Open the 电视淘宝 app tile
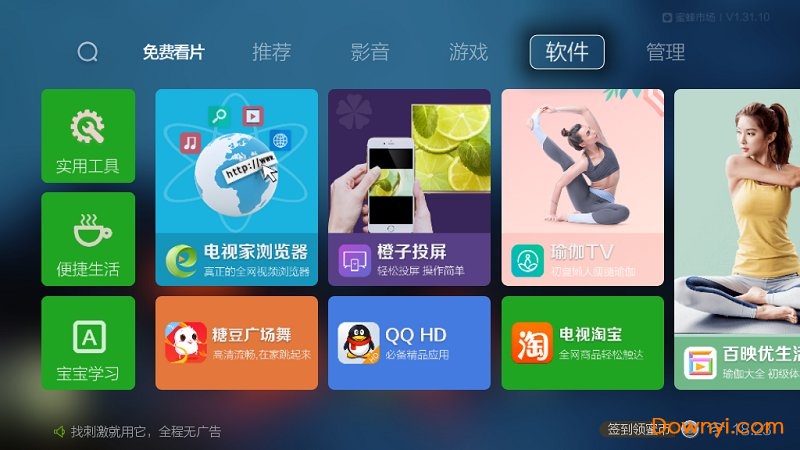 [x=582, y=343]
